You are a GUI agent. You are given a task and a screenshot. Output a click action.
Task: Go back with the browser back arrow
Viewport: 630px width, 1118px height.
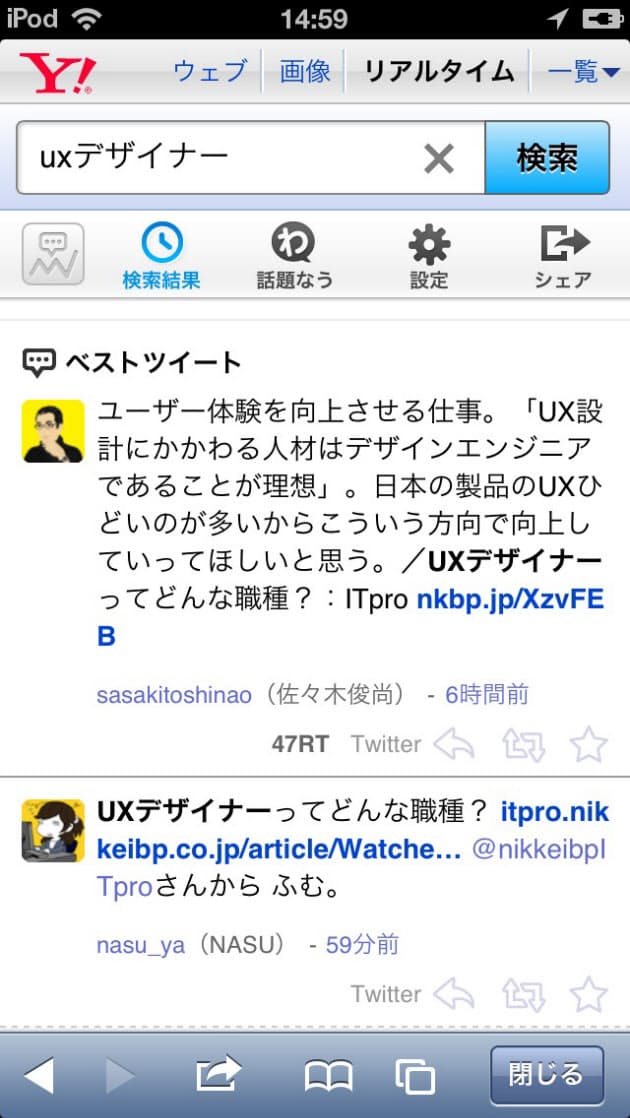tap(39, 1075)
